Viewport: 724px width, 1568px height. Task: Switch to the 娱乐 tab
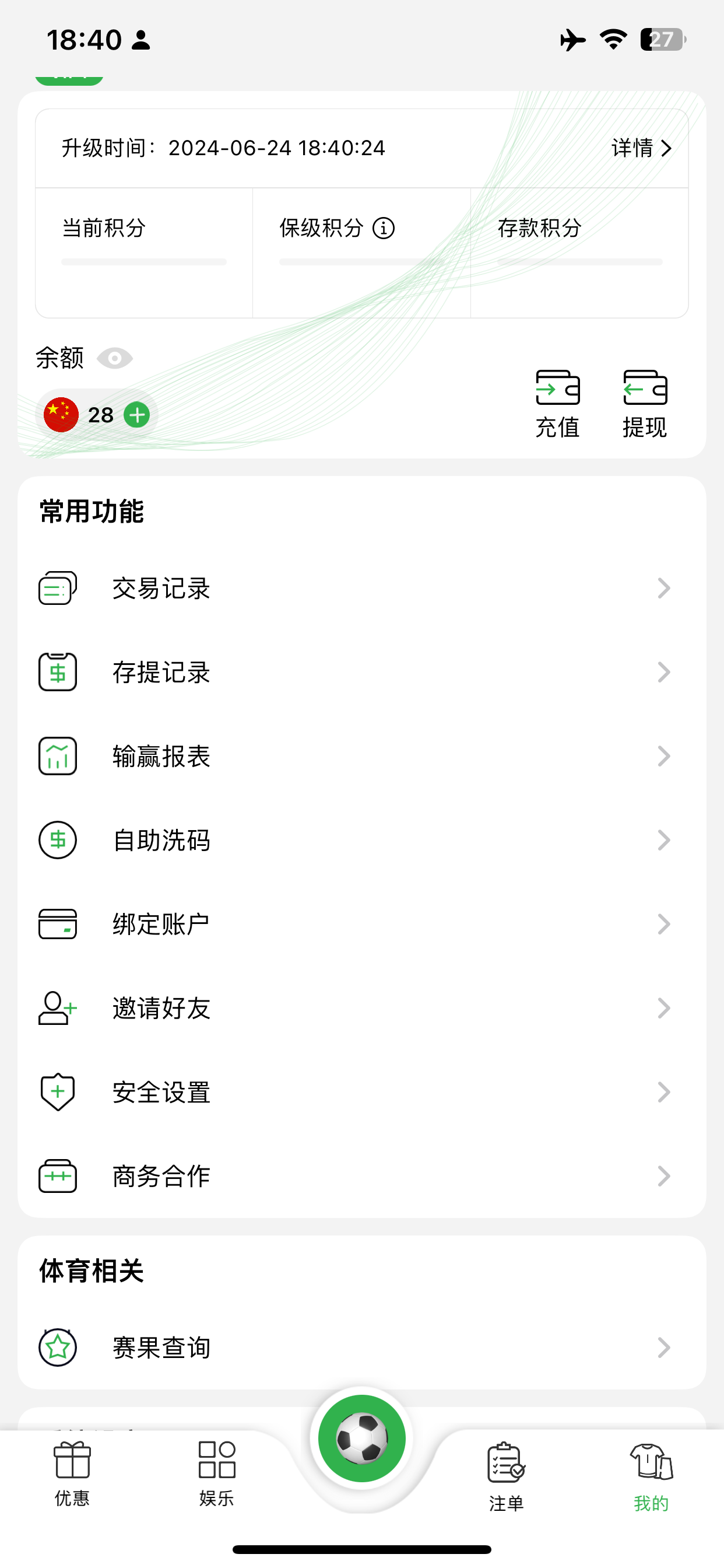217,1473
